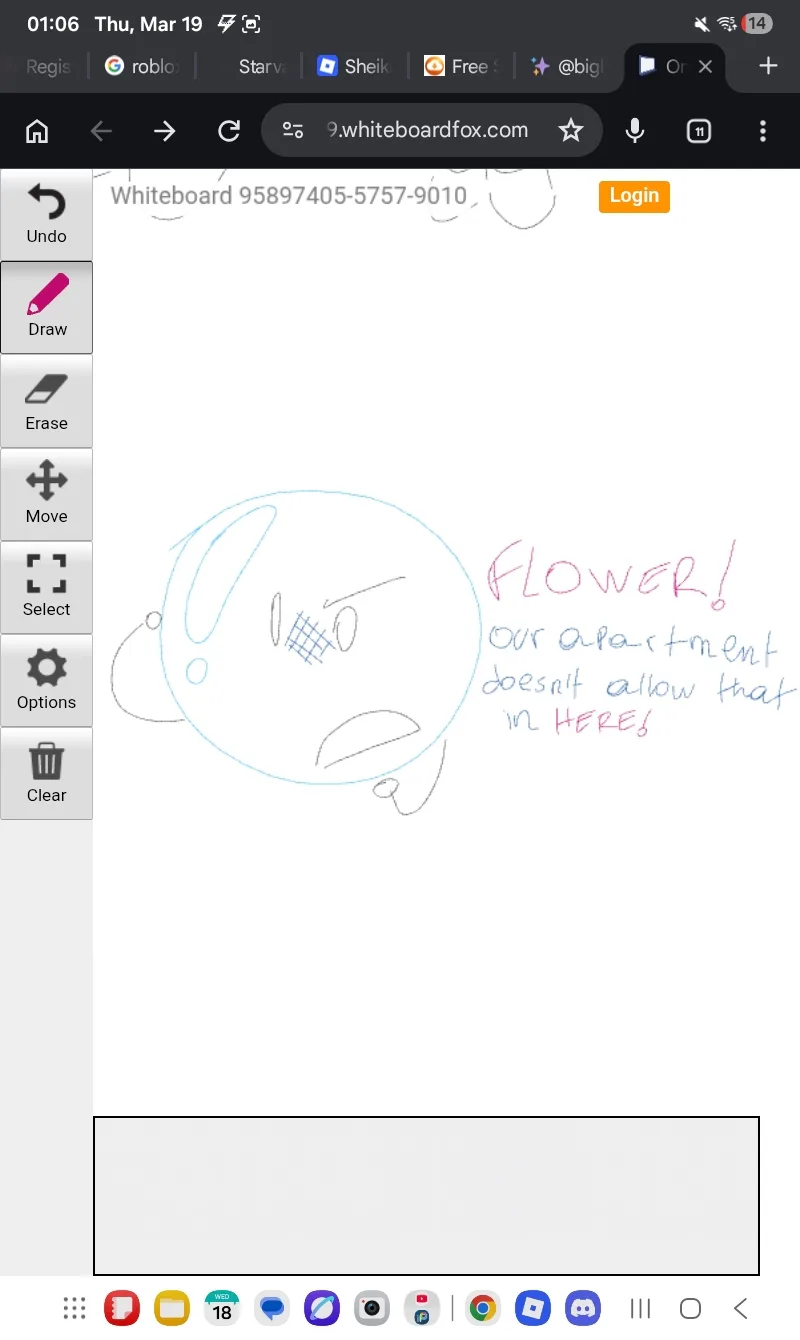
Task: Tap the orange Login button
Action: 634,196
